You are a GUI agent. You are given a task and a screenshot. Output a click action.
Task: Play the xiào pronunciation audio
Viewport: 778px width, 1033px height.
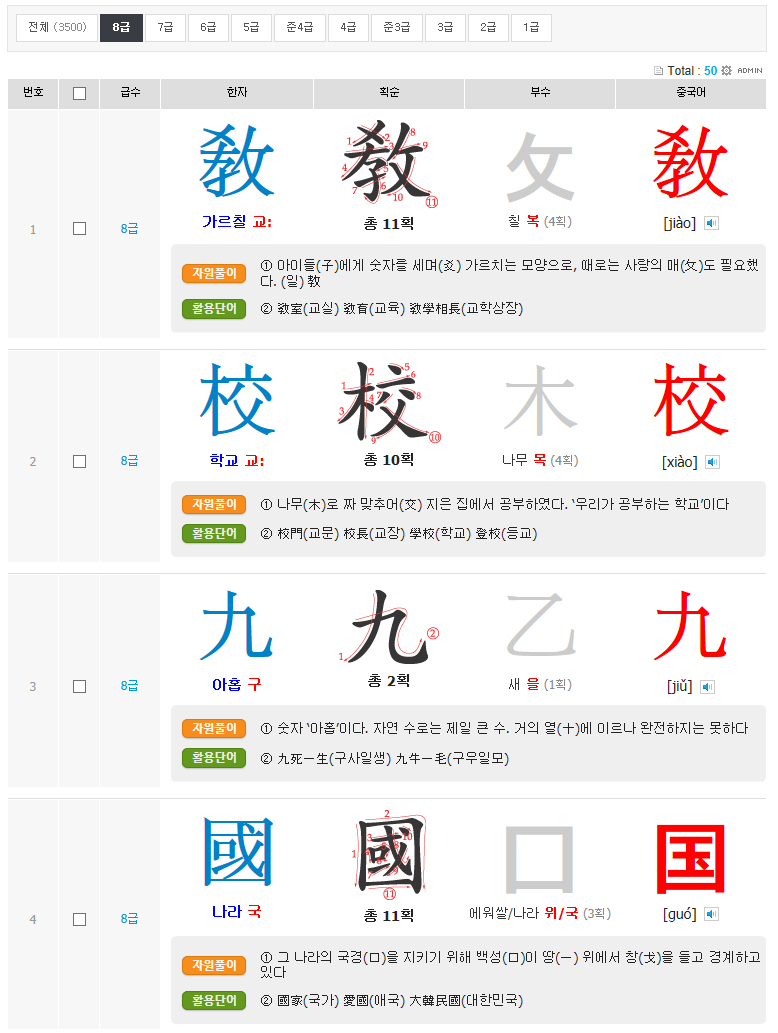tap(712, 462)
